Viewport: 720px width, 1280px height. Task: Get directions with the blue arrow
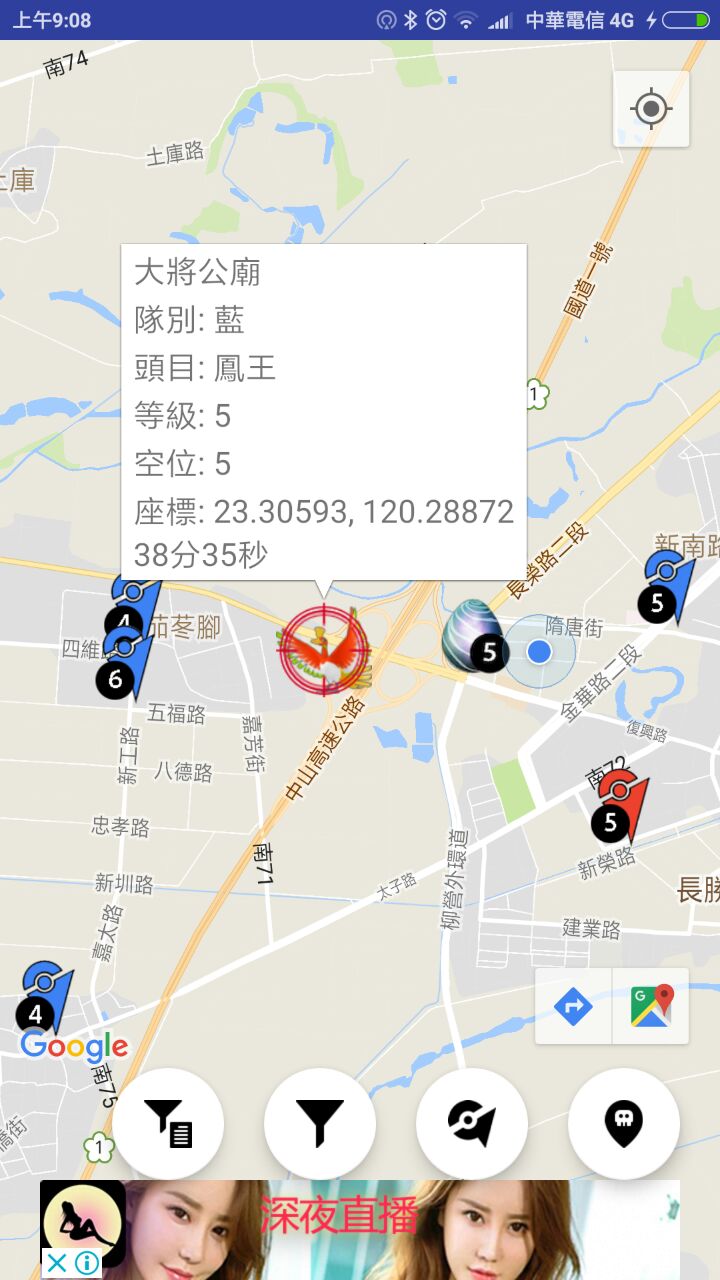tap(573, 1006)
